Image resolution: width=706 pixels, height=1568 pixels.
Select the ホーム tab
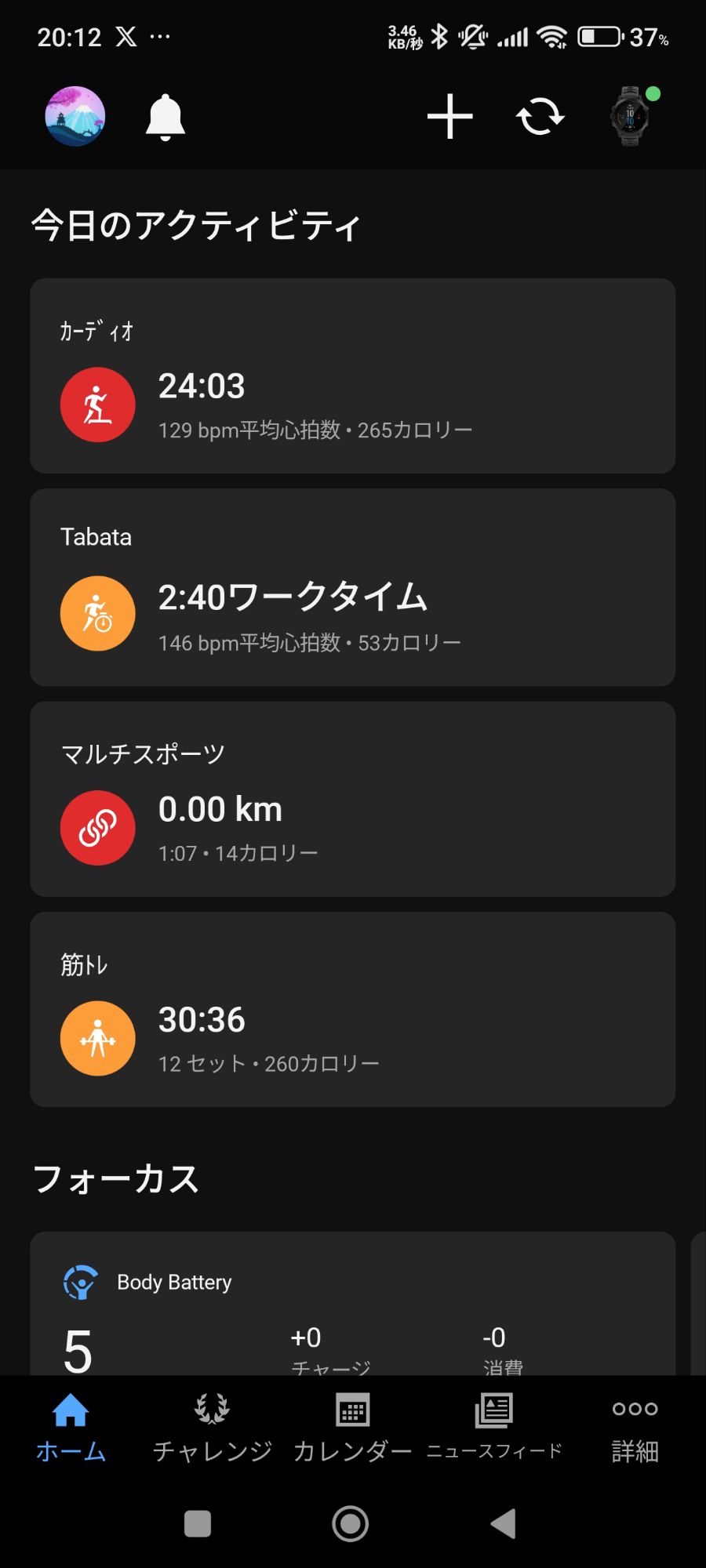coord(71,1428)
